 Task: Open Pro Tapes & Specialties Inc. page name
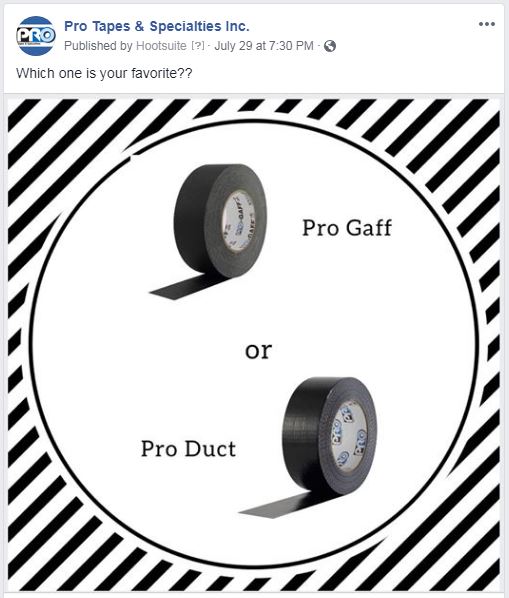coord(157,26)
